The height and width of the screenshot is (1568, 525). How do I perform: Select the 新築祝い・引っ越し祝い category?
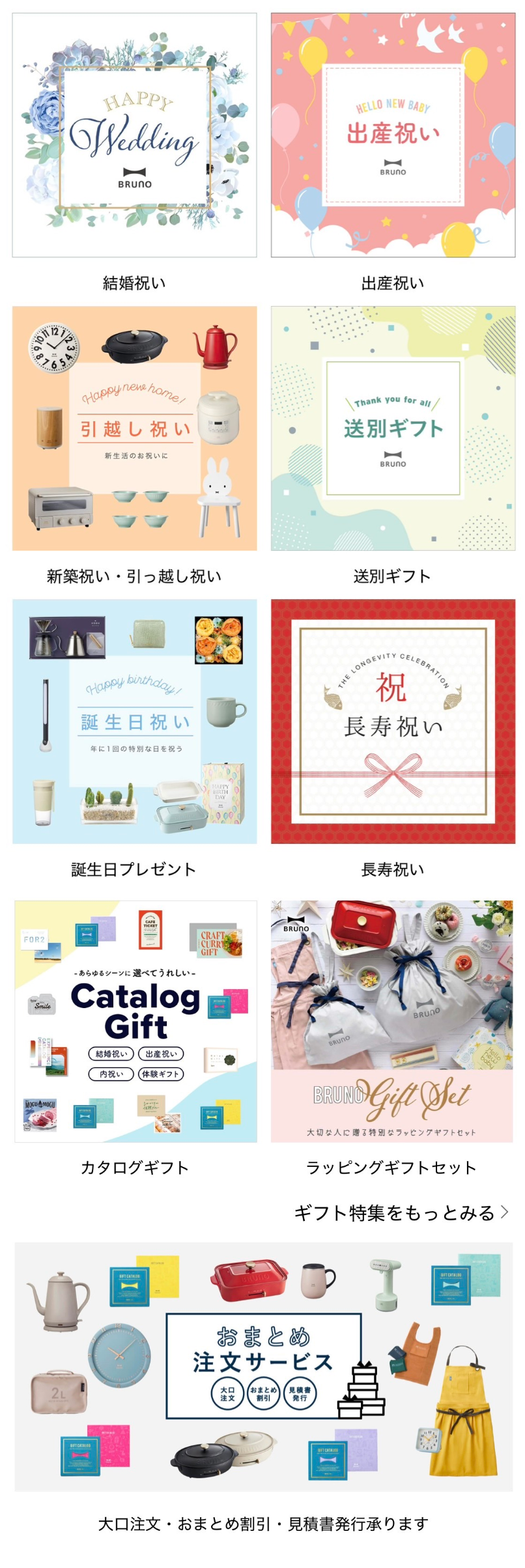tap(134, 428)
